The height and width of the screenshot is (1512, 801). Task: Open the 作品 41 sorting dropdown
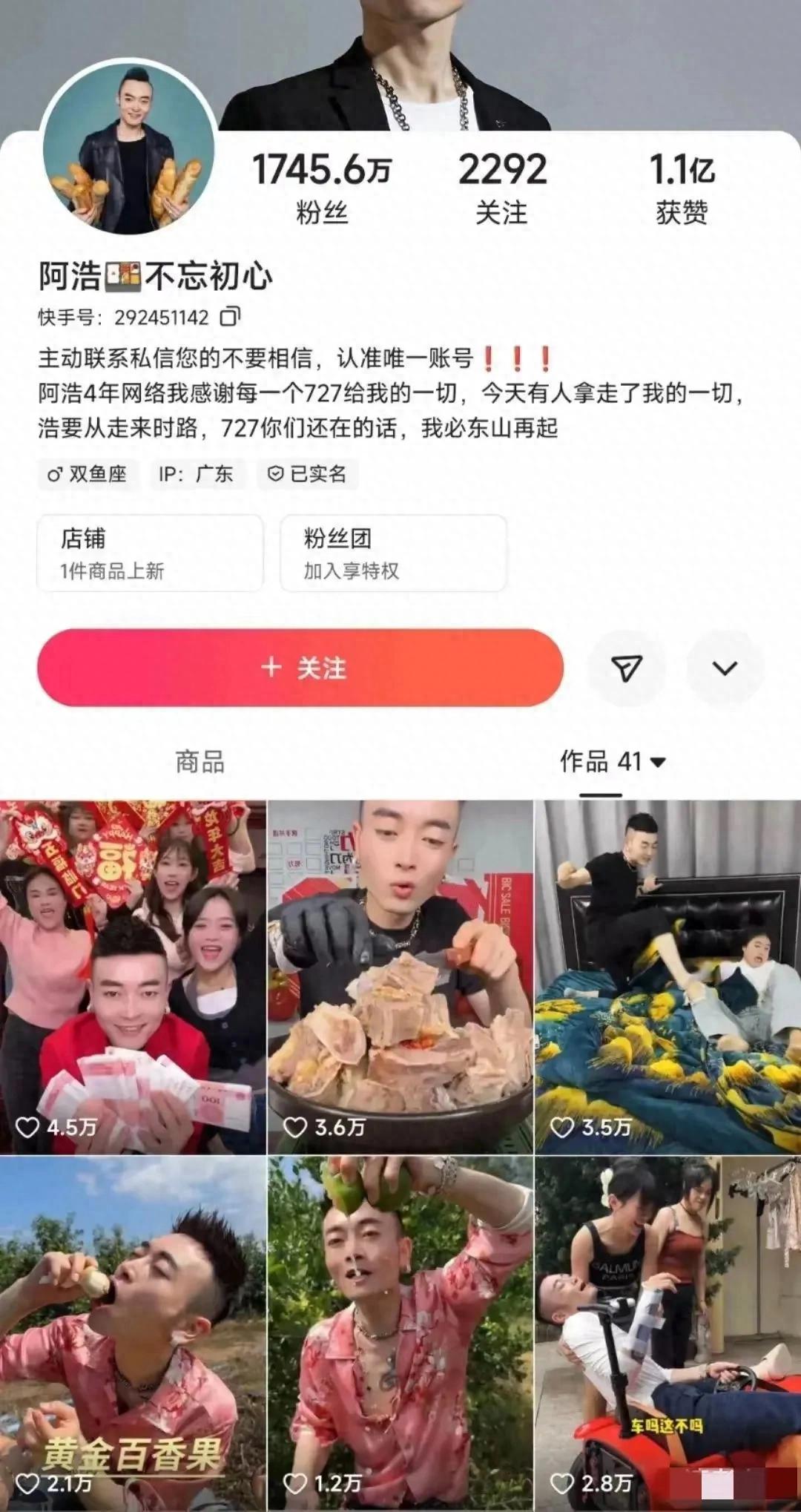click(613, 762)
